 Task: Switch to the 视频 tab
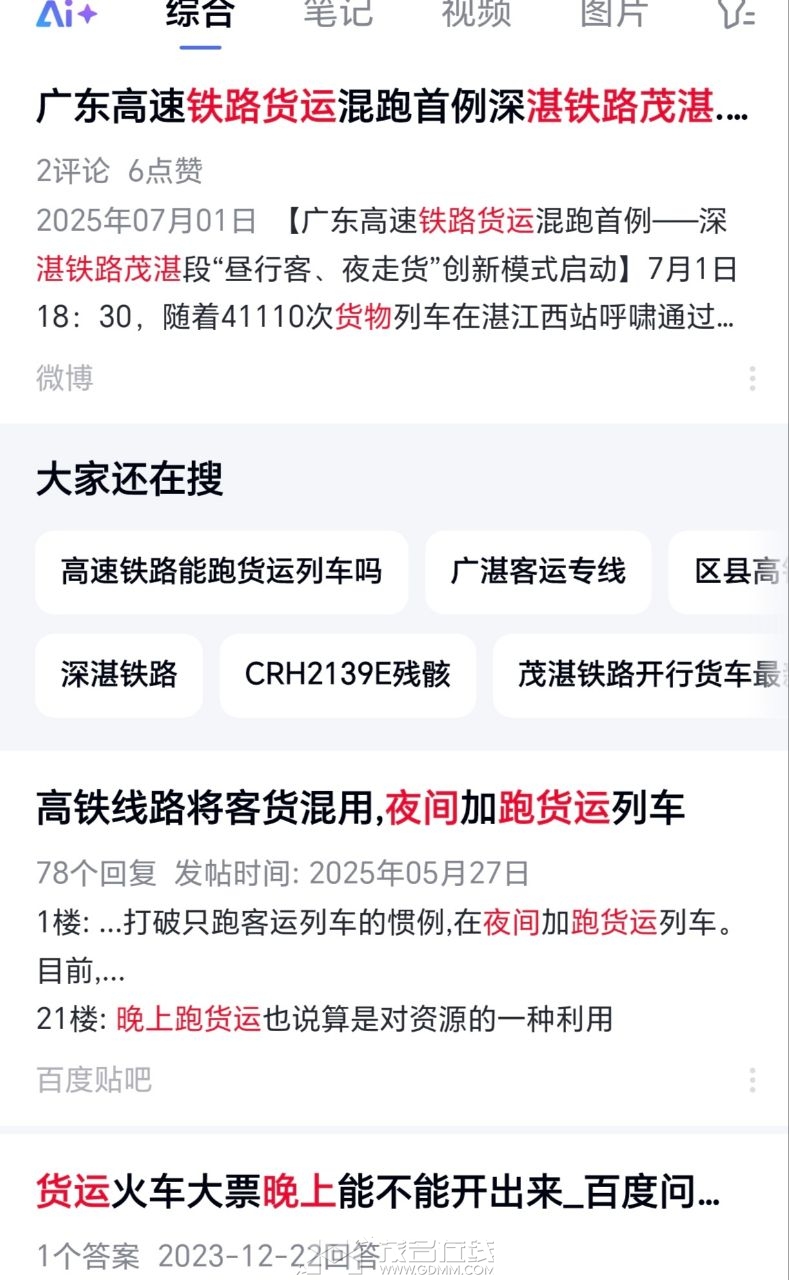(476, 13)
